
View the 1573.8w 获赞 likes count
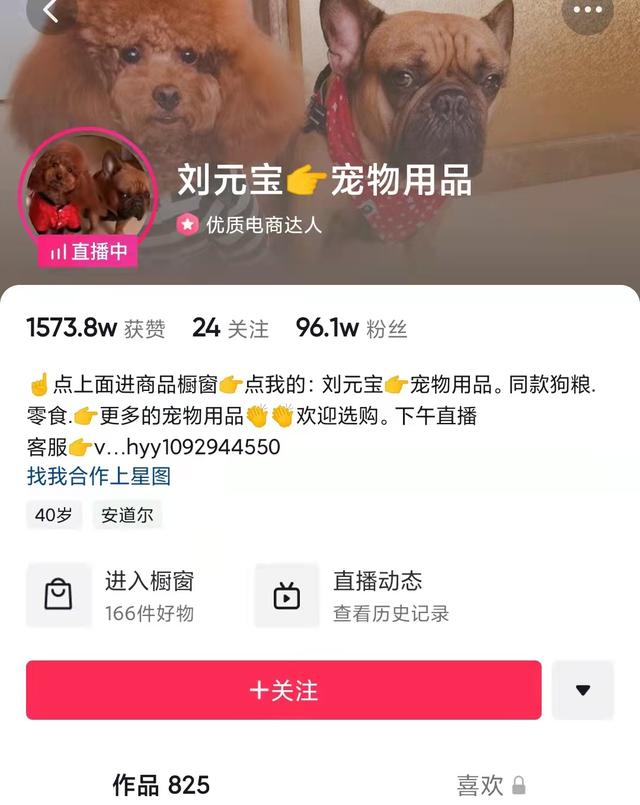96,328
